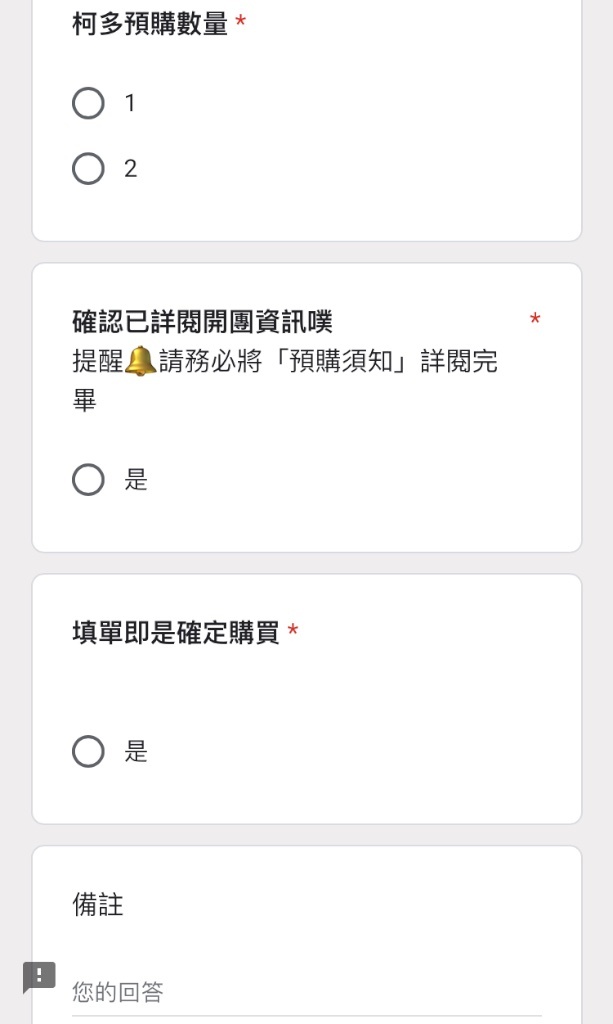613x1024 pixels.
Task: Choose 是 under 確認已詳閱開團資訊
Action: [x=88, y=480]
